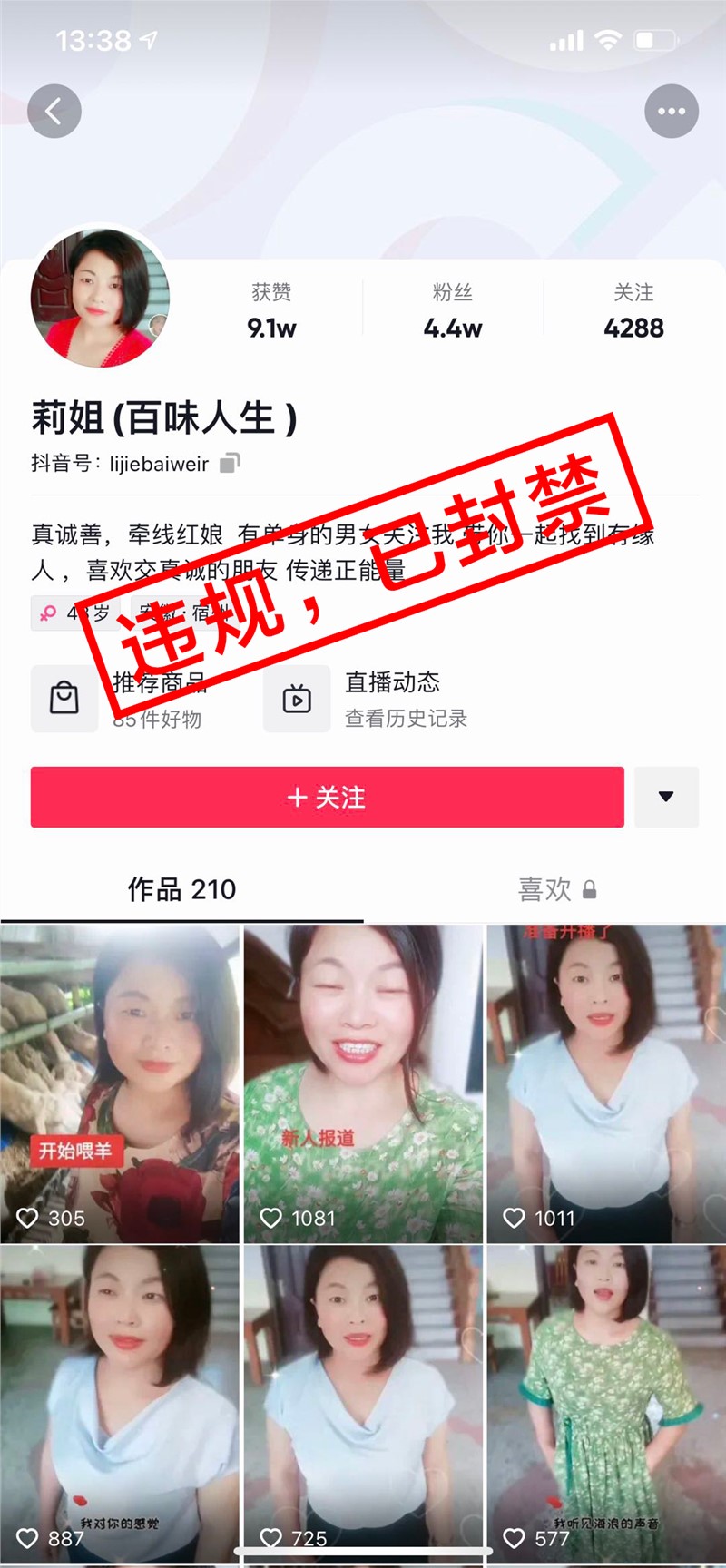The width and height of the screenshot is (726, 1568).
Task: Open the video with 1011 likes
Action: point(606,1084)
